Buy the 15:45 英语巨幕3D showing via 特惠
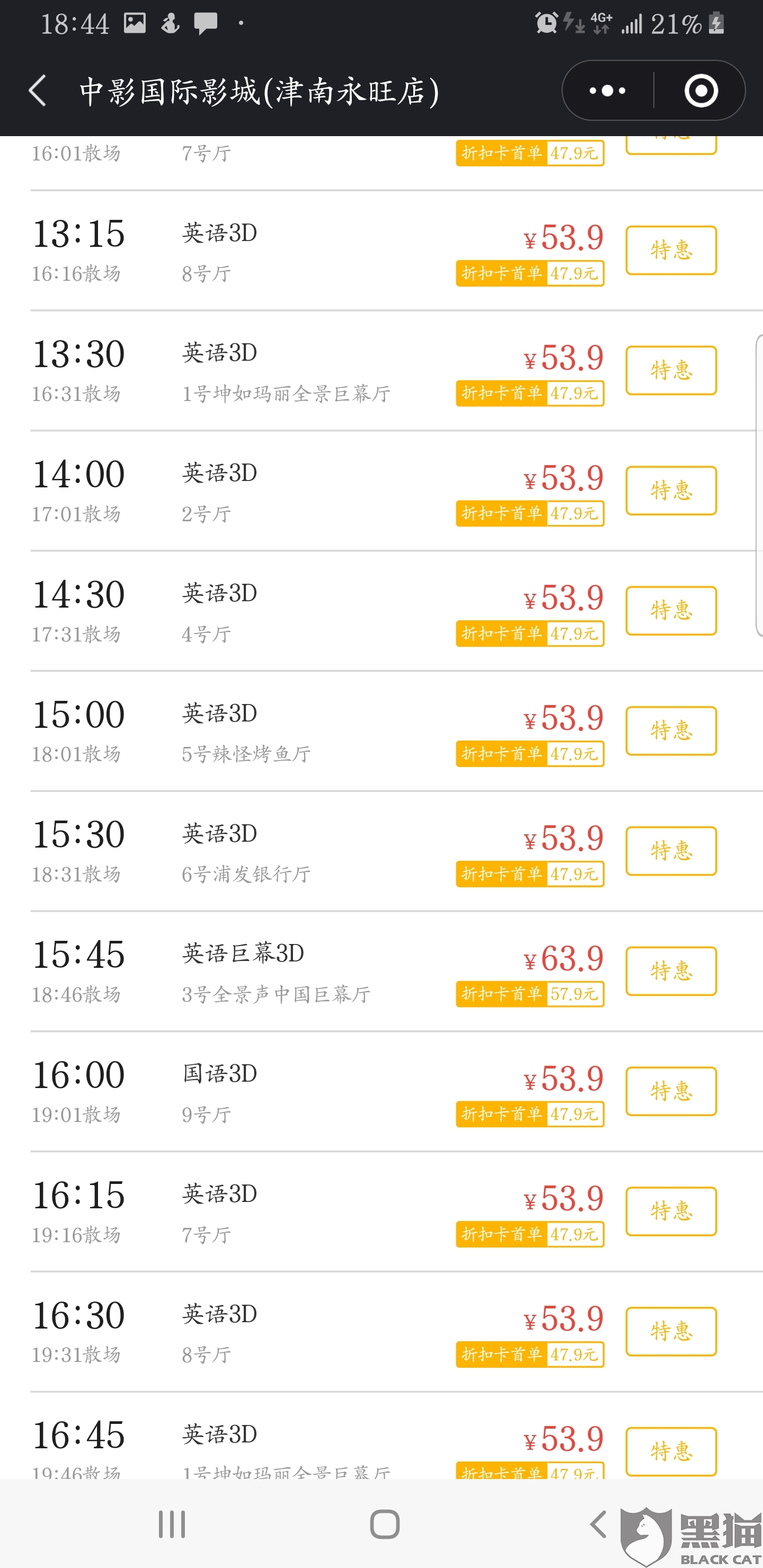The height and width of the screenshot is (1568, 763). (x=670, y=971)
